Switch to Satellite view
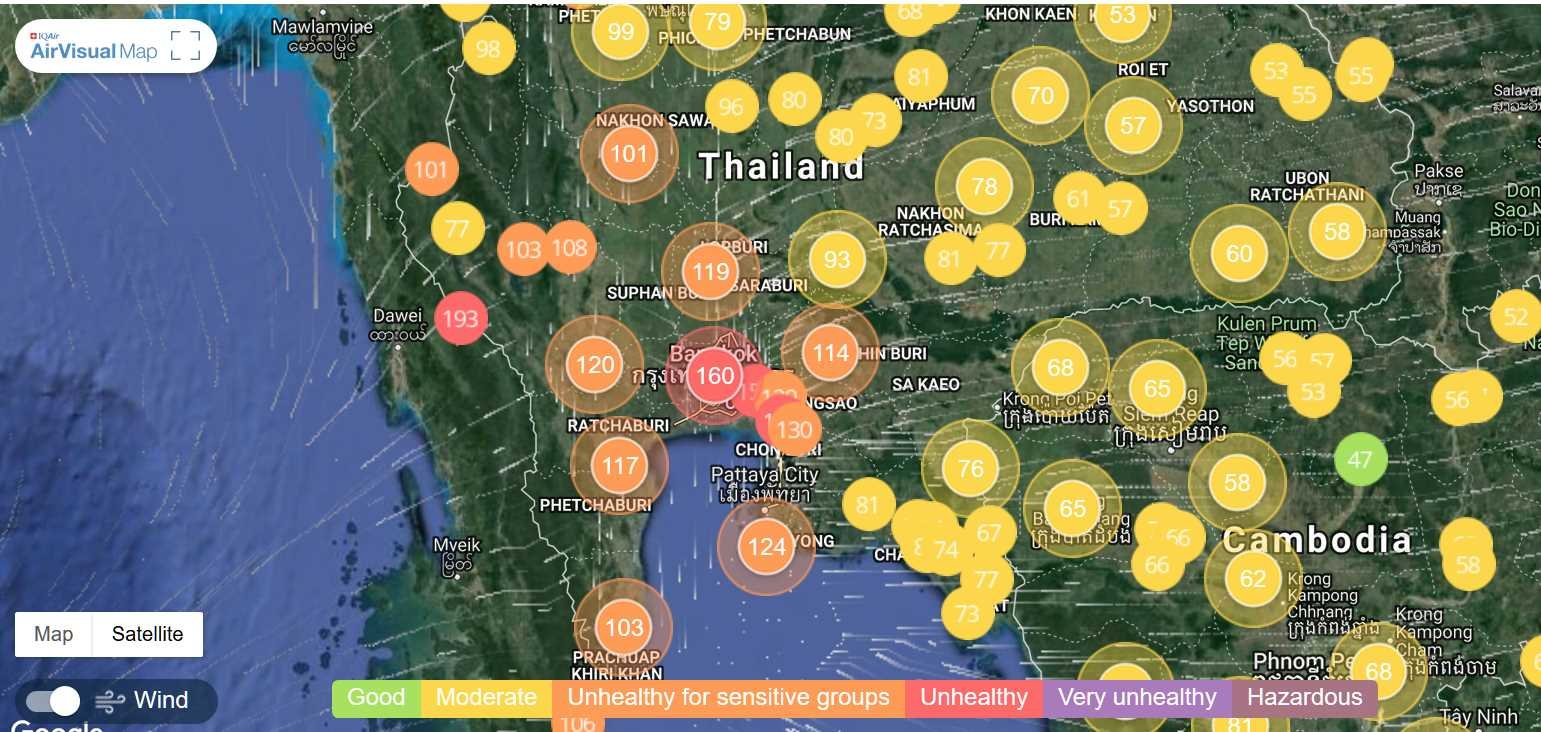The height and width of the screenshot is (732, 1541). click(x=147, y=634)
